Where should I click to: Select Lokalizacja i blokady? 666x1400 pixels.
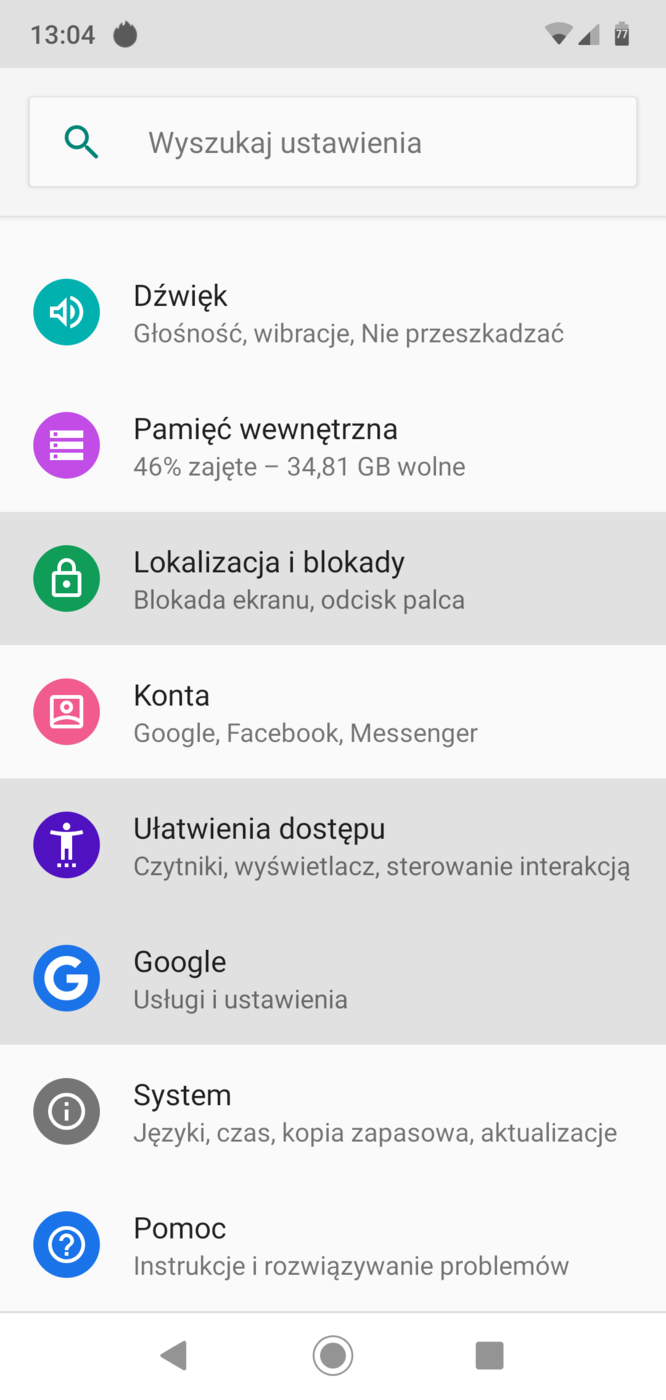click(332, 579)
